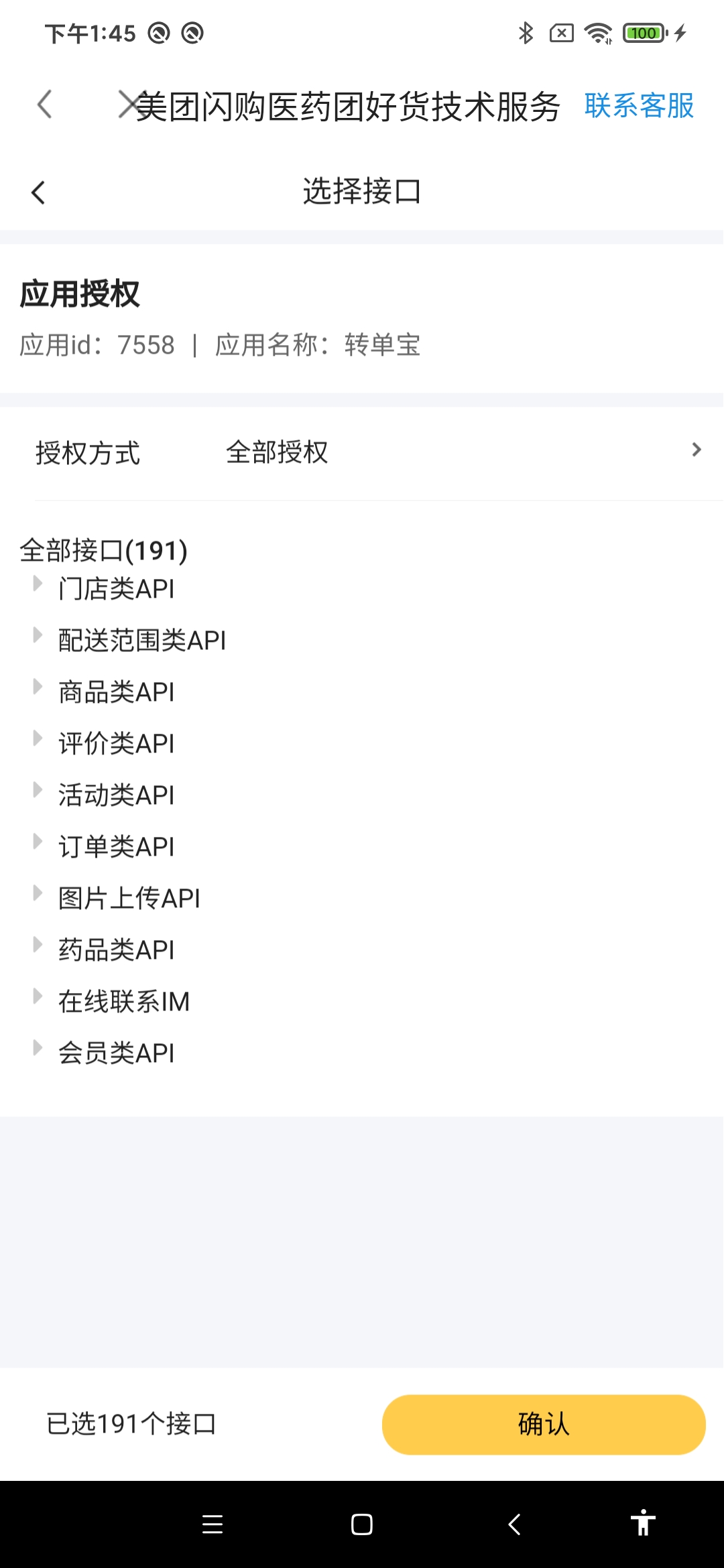Screen dimensions: 724x1568
Task: Expand 会员类API
Action: (x=38, y=1048)
